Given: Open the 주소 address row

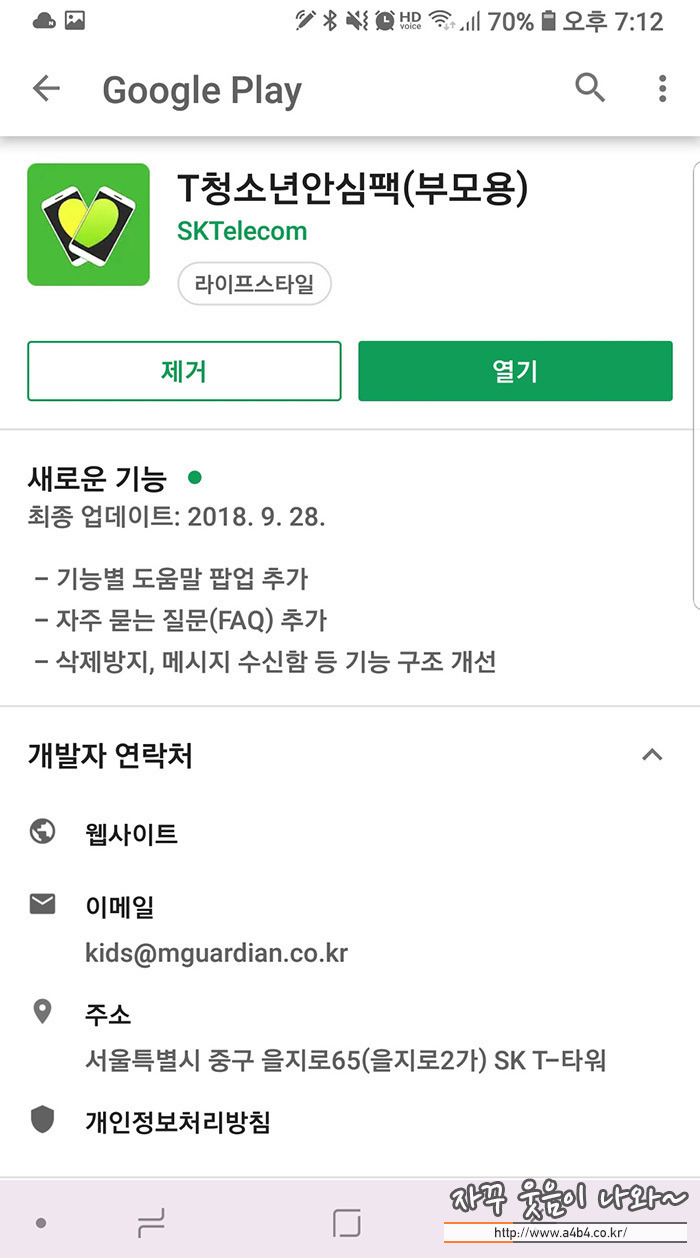Looking at the screenshot, I should (350, 1037).
